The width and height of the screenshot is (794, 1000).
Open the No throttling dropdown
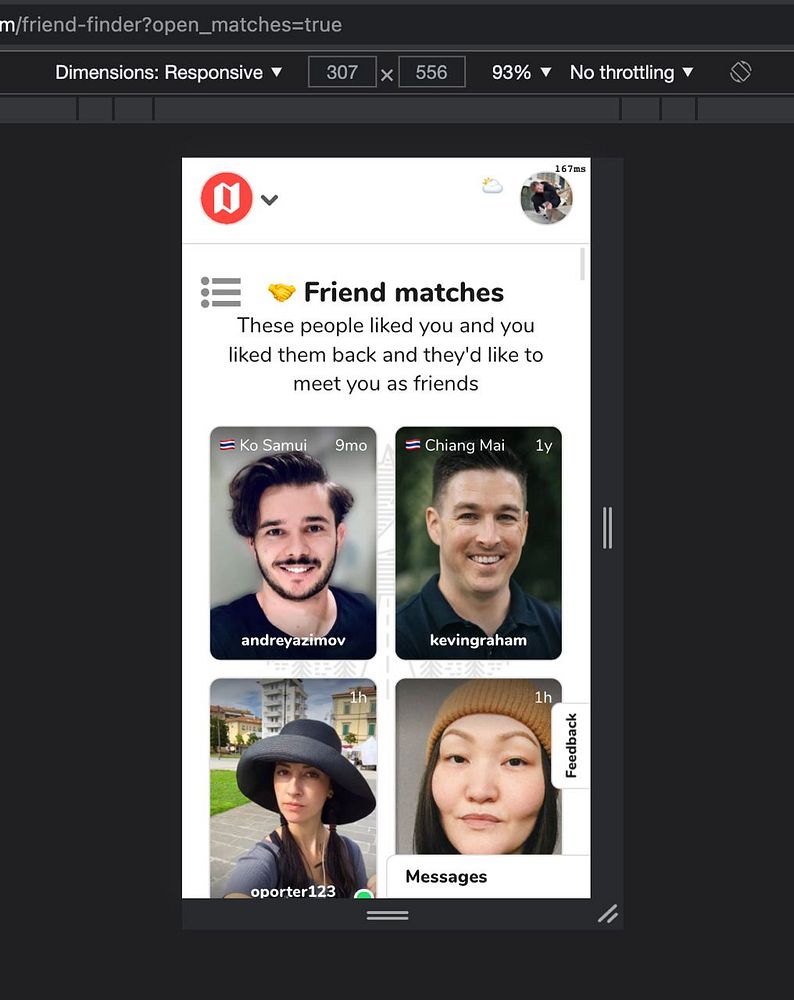(x=631, y=72)
